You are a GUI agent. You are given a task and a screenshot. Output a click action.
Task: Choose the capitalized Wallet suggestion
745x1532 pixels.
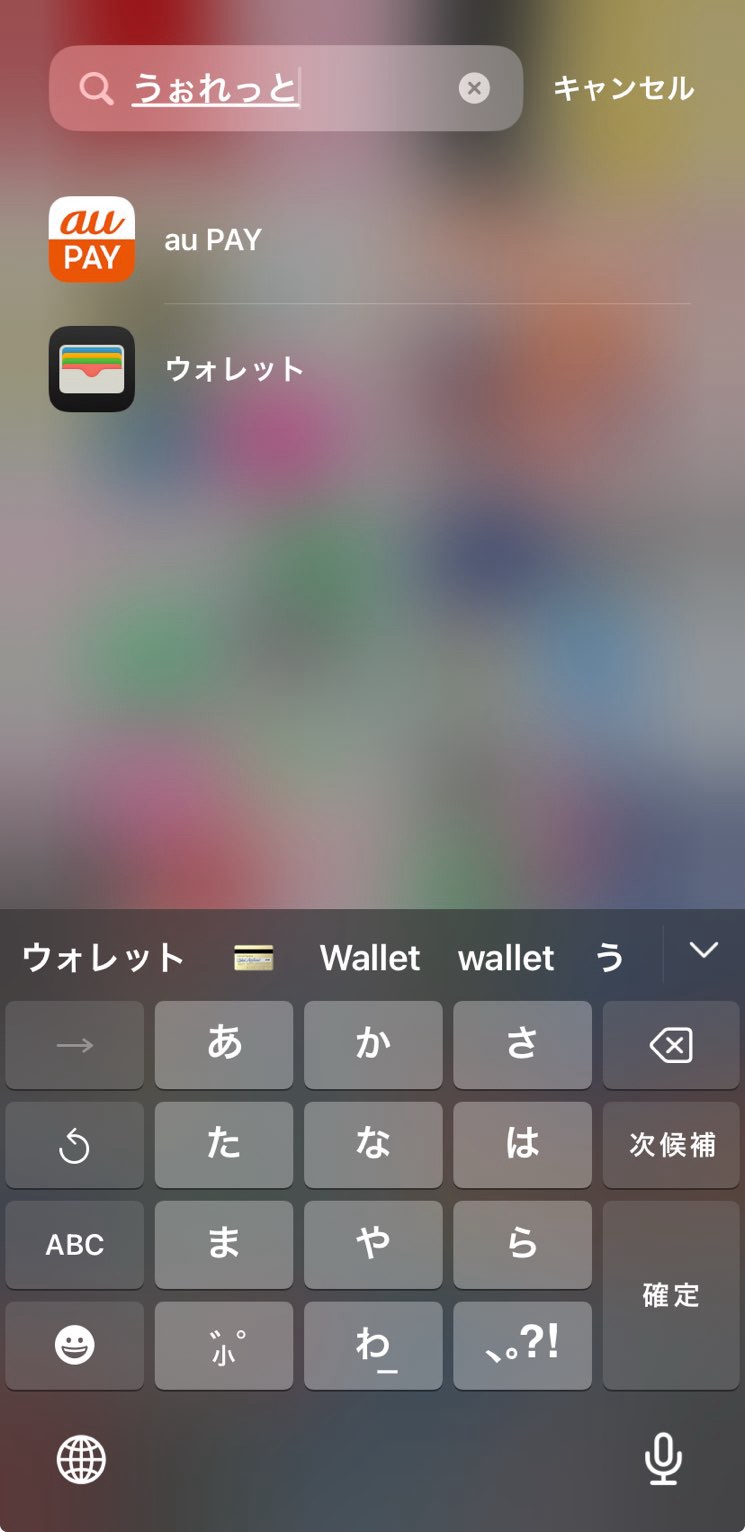click(x=370, y=958)
